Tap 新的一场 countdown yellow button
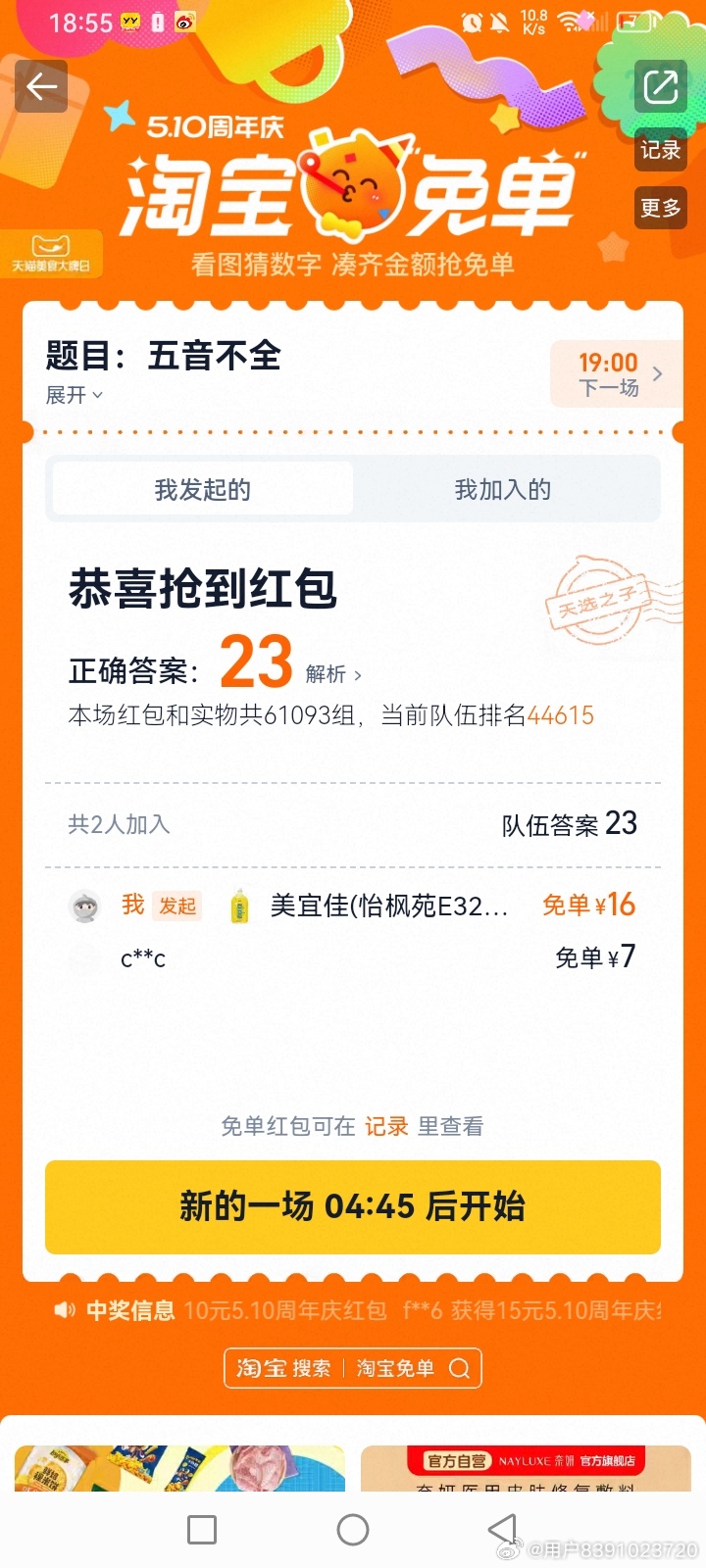 click(353, 1206)
